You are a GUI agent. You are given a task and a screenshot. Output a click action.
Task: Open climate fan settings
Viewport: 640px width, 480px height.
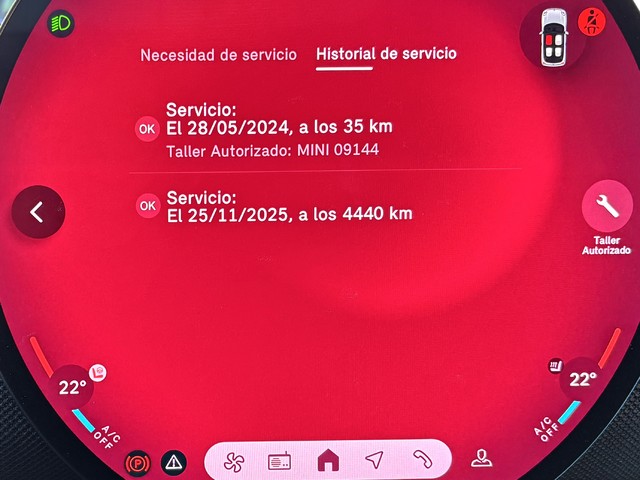point(236,461)
